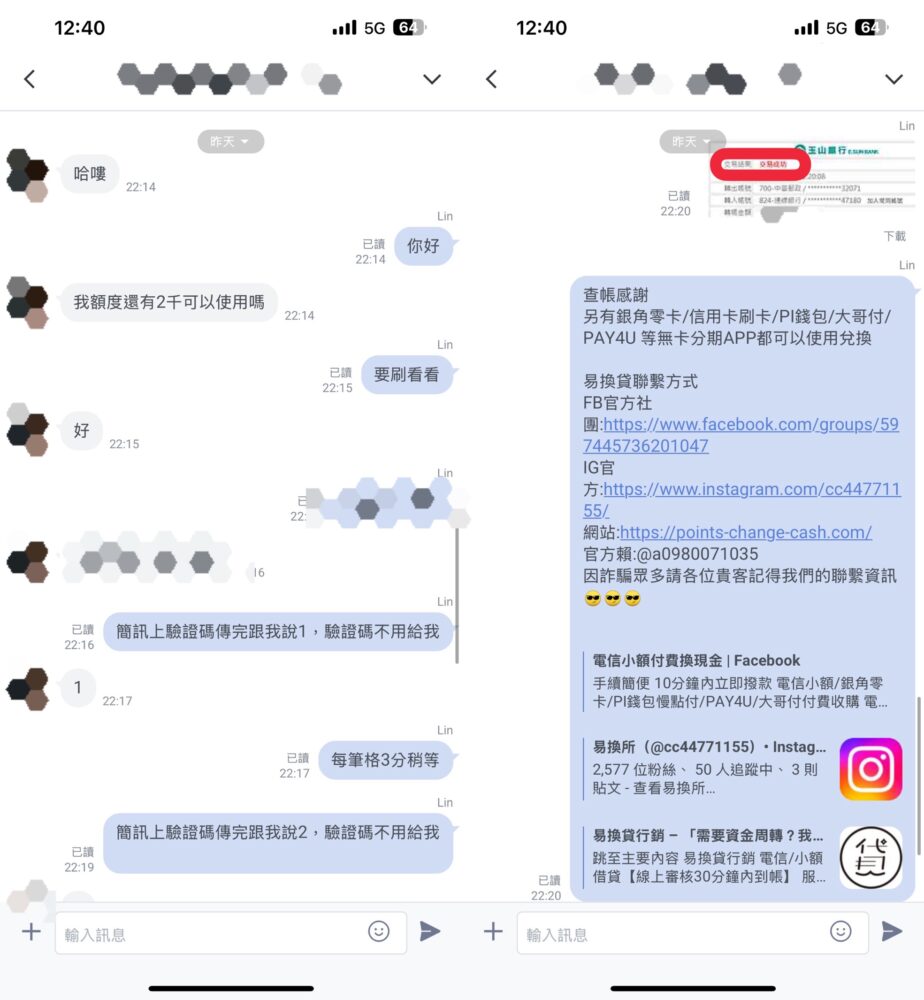Open the 電信小額付費換現金 Facebook preview card

tap(742, 681)
